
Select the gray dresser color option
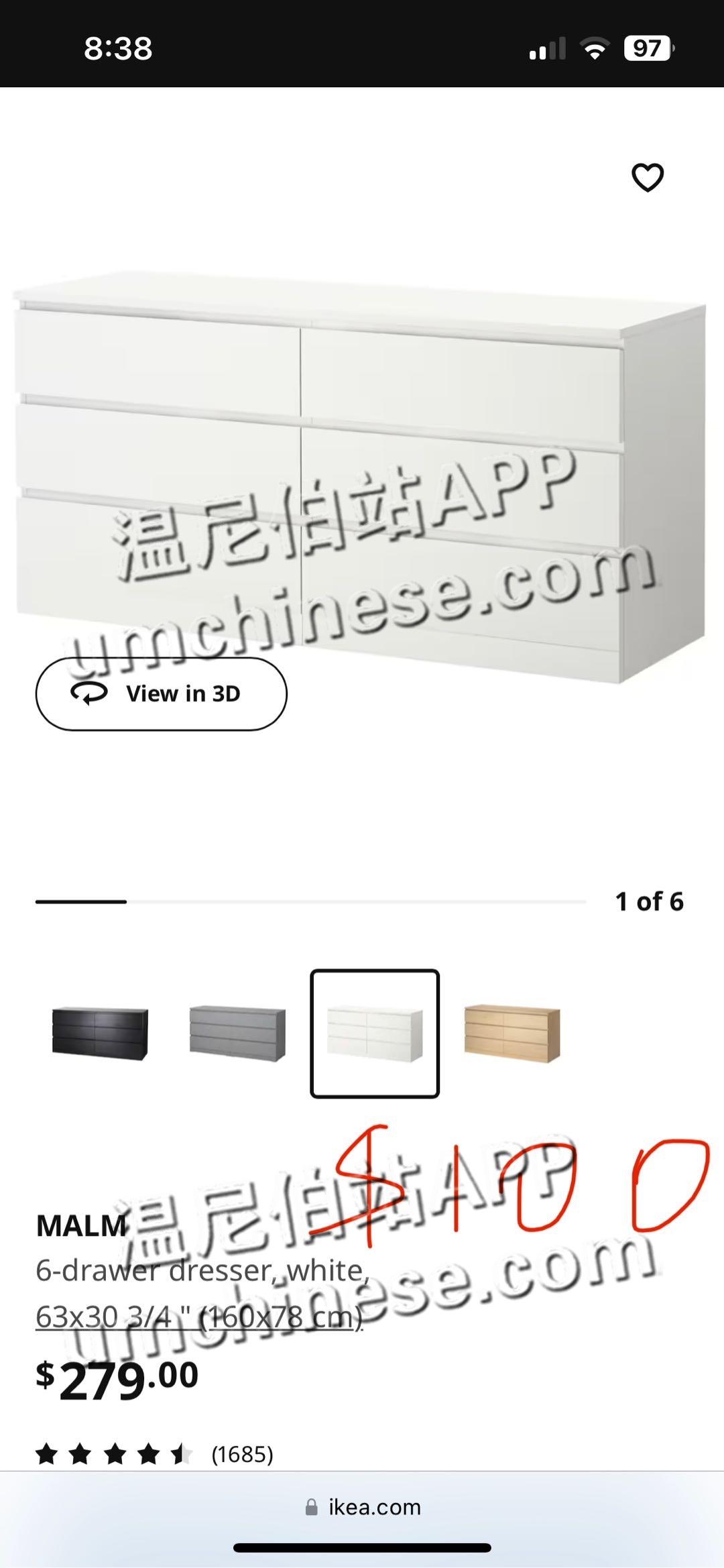pos(237,1033)
